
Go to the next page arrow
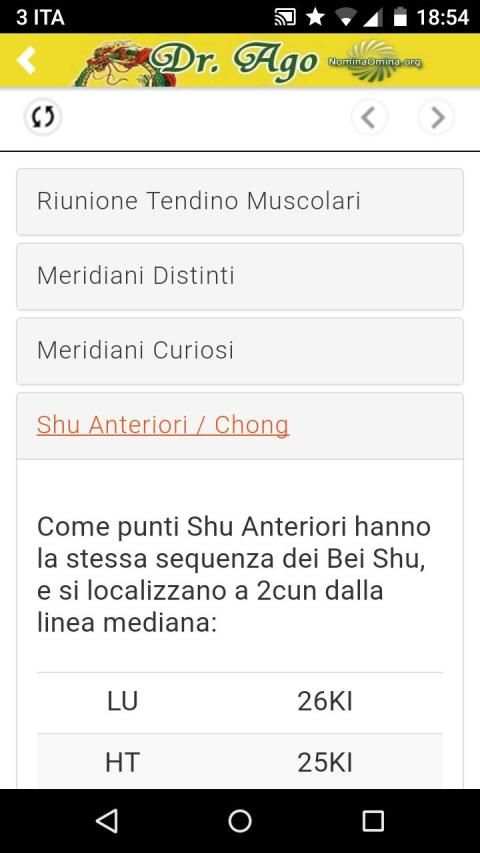(436, 117)
